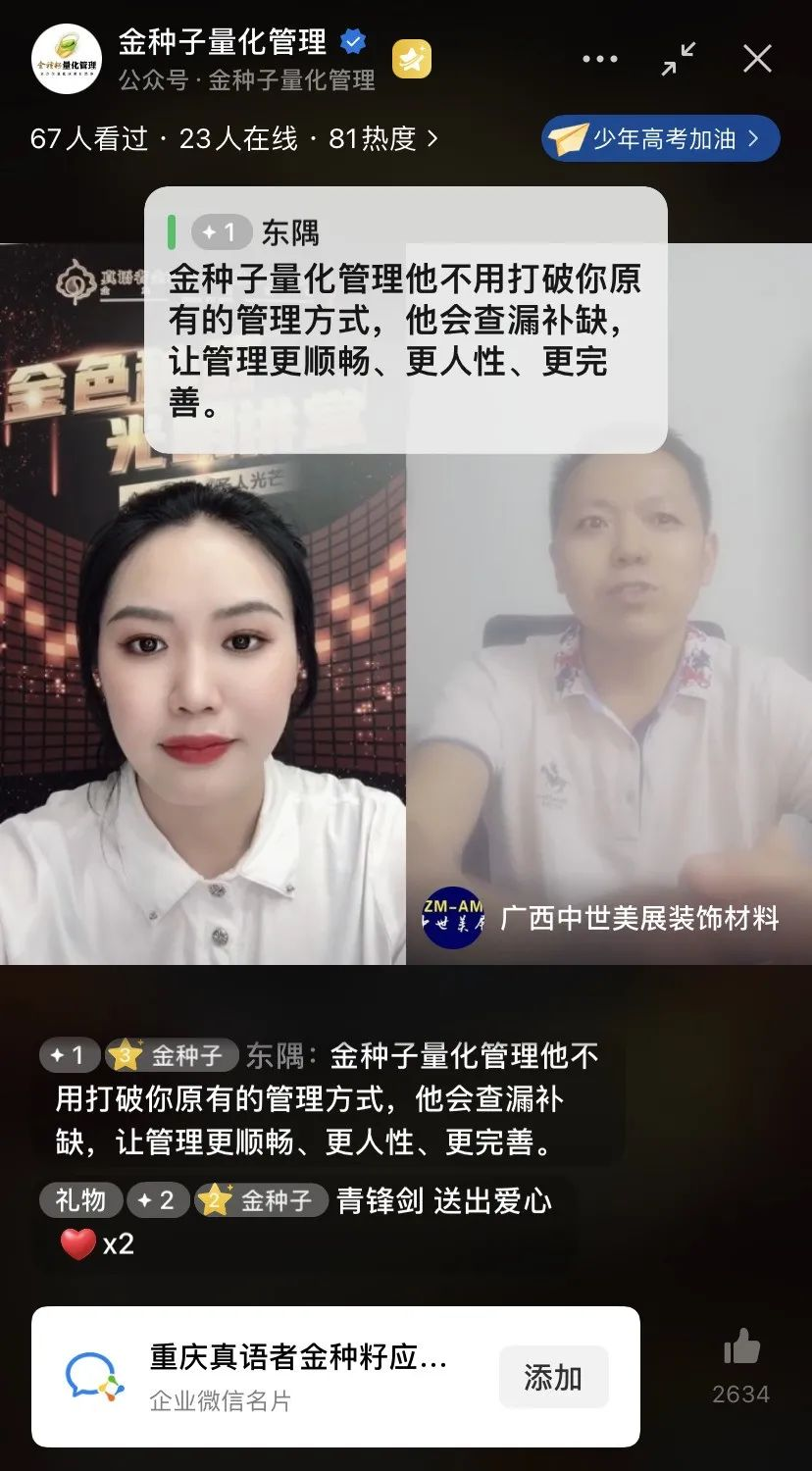
Task: Open 少年高考加油 banner
Action: point(660,138)
